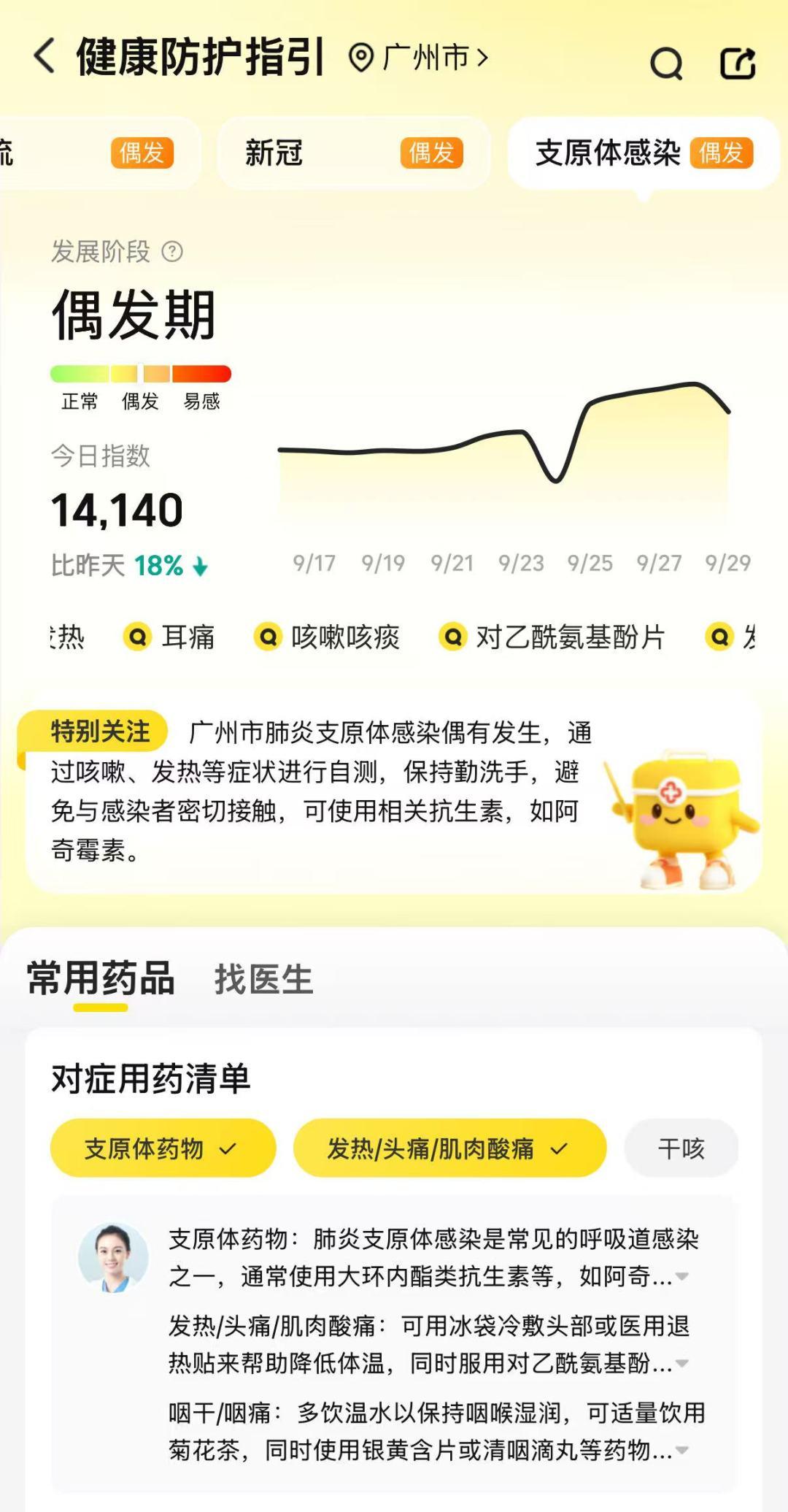This screenshot has height=1512, width=788.
Task: Go back from 健康防护指引 page
Action: [x=45, y=57]
